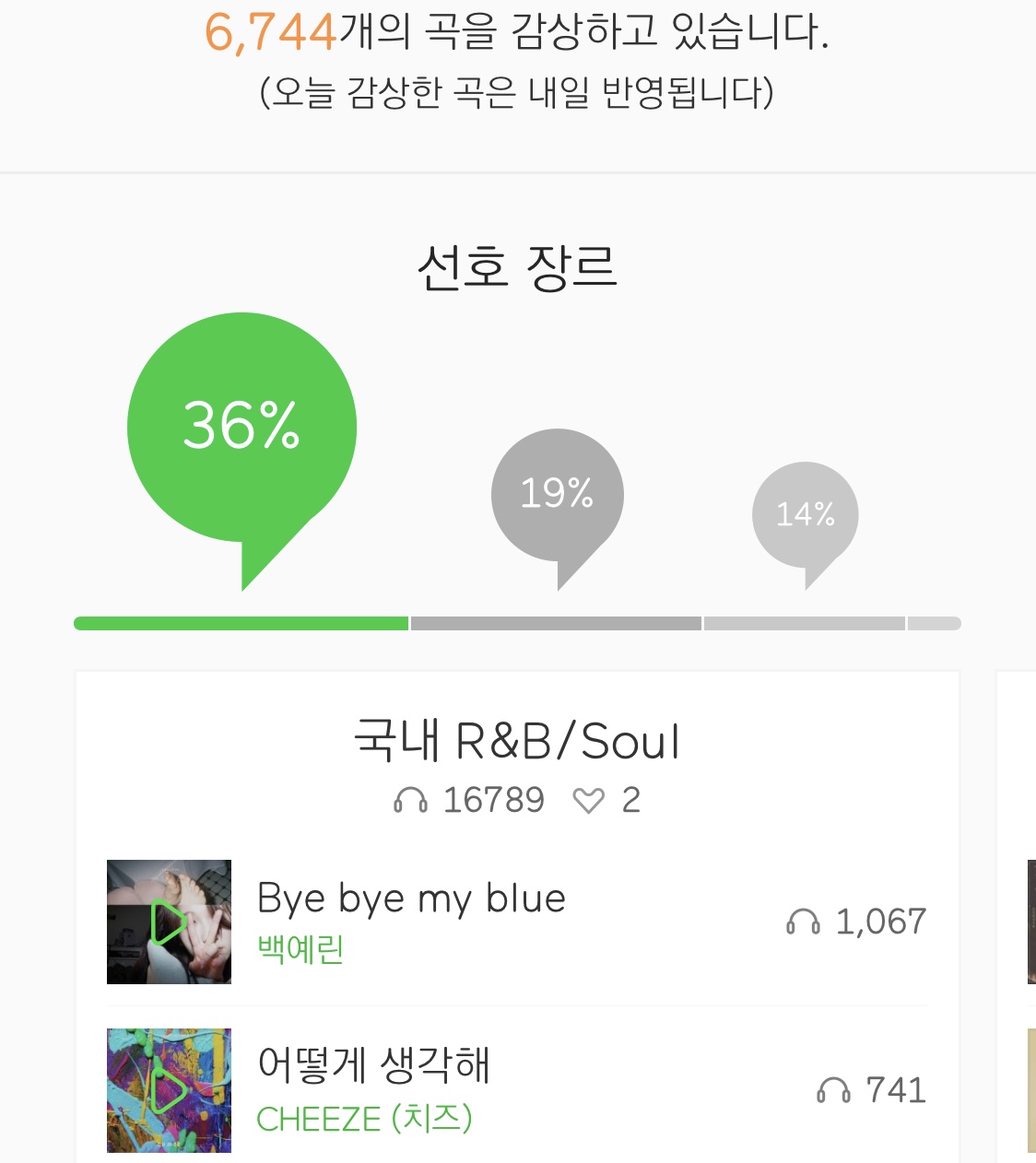Open the song 어떻게 생각해
Screen dimensions: 1036x1163
click(373, 1065)
